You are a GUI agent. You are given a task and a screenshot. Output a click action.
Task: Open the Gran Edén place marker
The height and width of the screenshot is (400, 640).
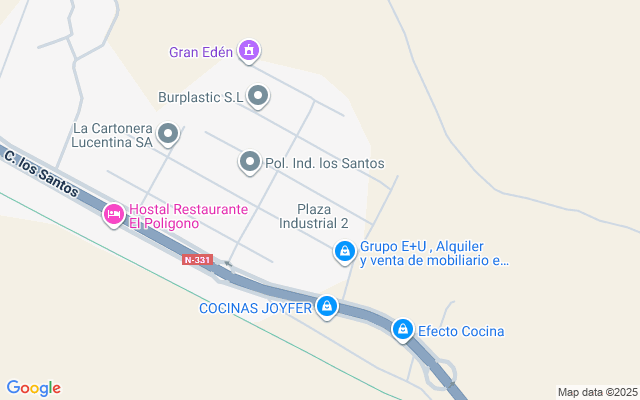coord(249,50)
